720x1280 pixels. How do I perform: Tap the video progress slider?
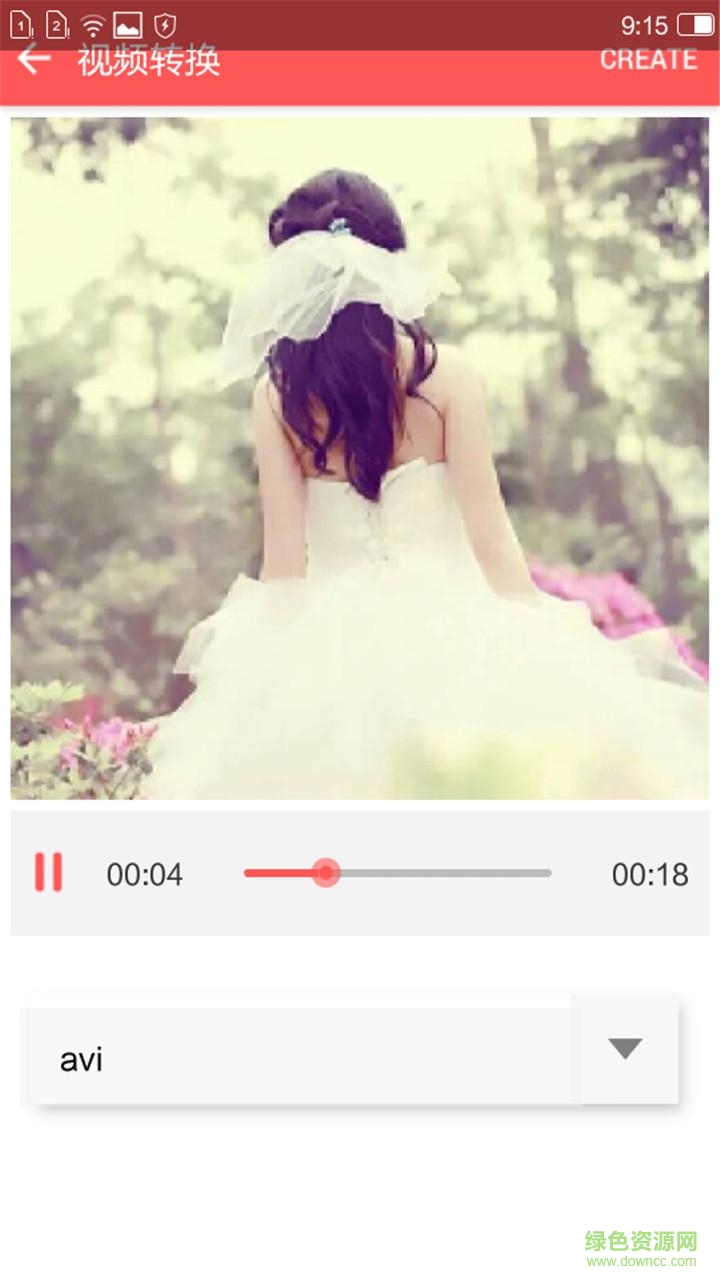pos(397,873)
